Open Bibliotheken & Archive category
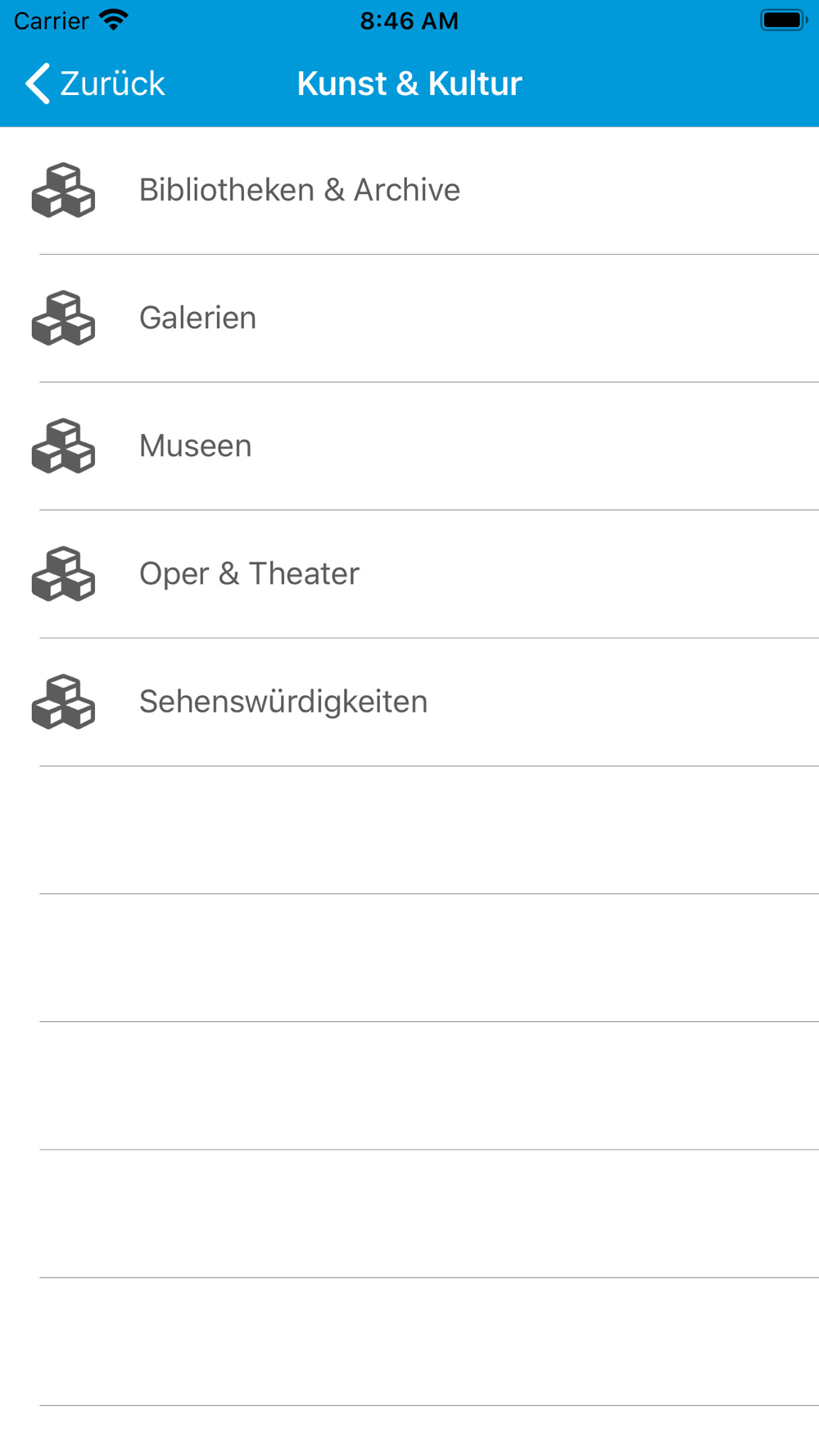819x1456 pixels. click(409, 190)
